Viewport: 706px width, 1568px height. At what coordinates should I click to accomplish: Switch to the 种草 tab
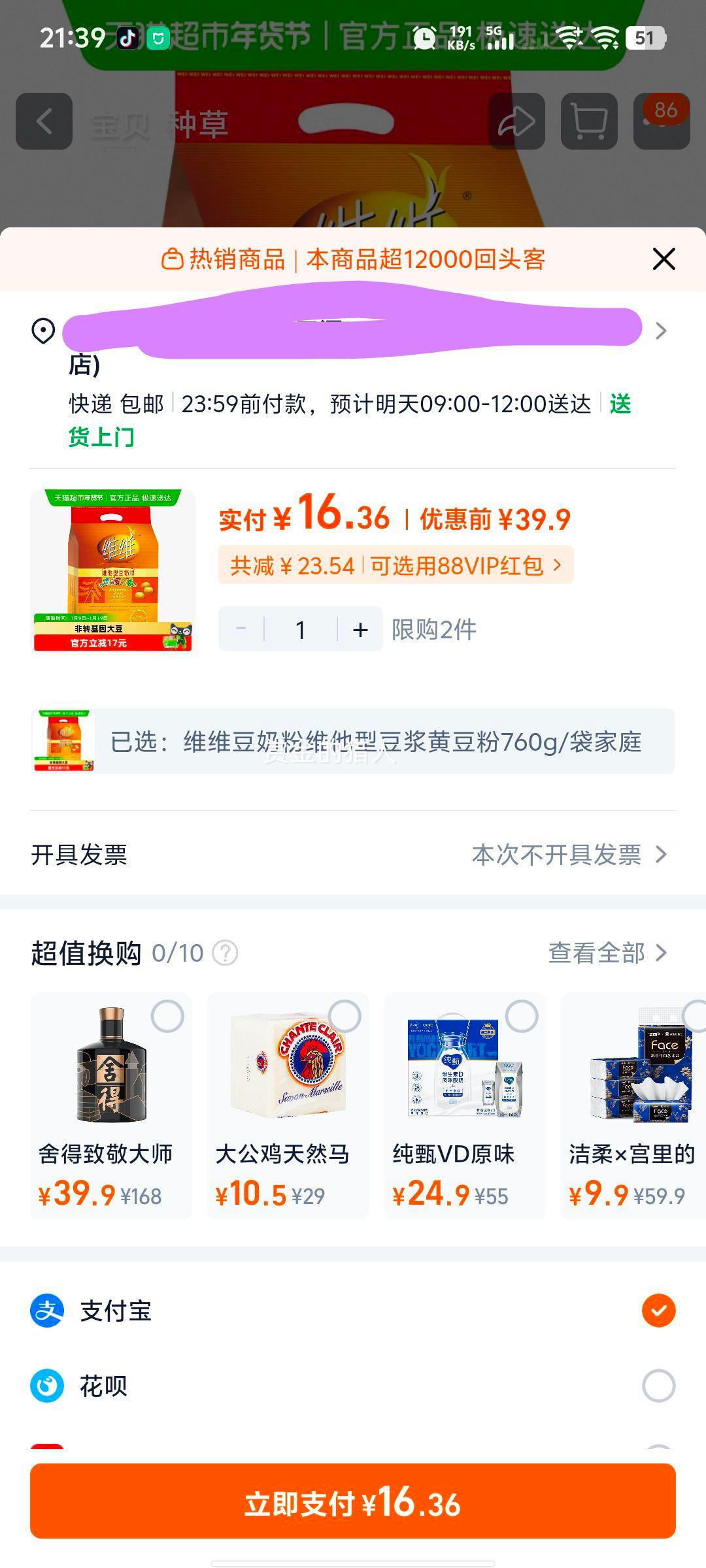tap(198, 121)
